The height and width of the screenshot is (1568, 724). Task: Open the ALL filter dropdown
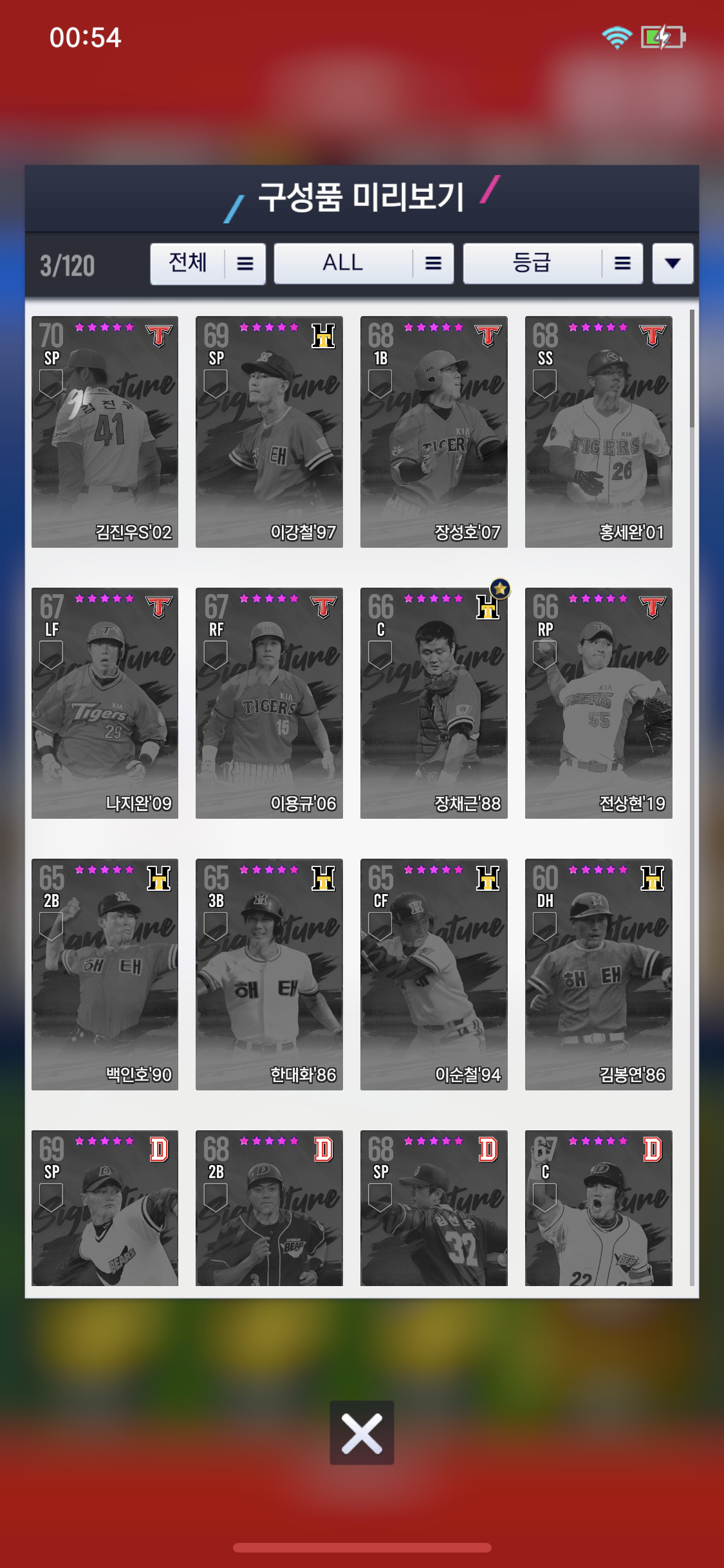click(x=364, y=263)
